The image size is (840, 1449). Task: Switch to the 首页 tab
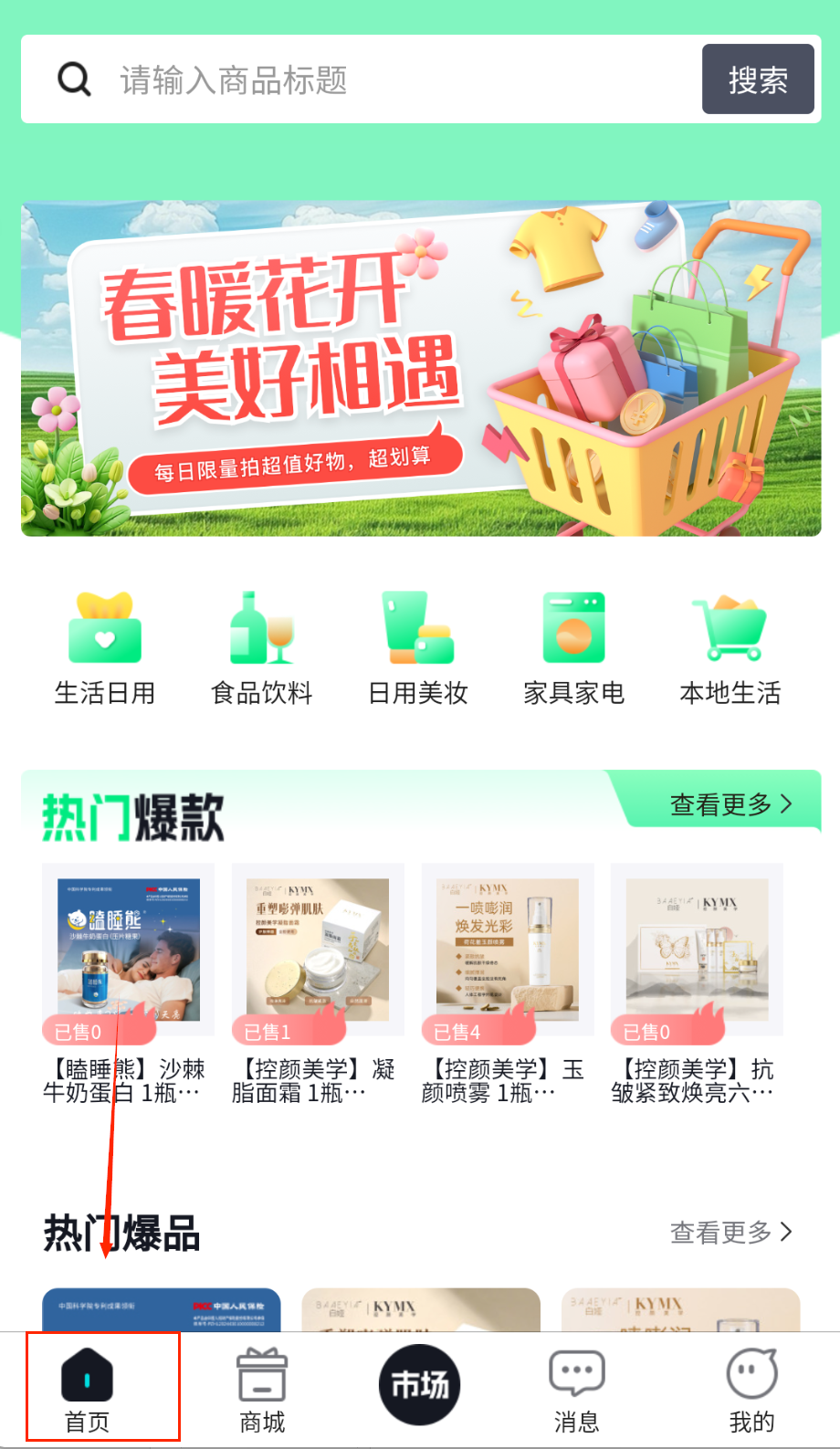coord(88,1388)
